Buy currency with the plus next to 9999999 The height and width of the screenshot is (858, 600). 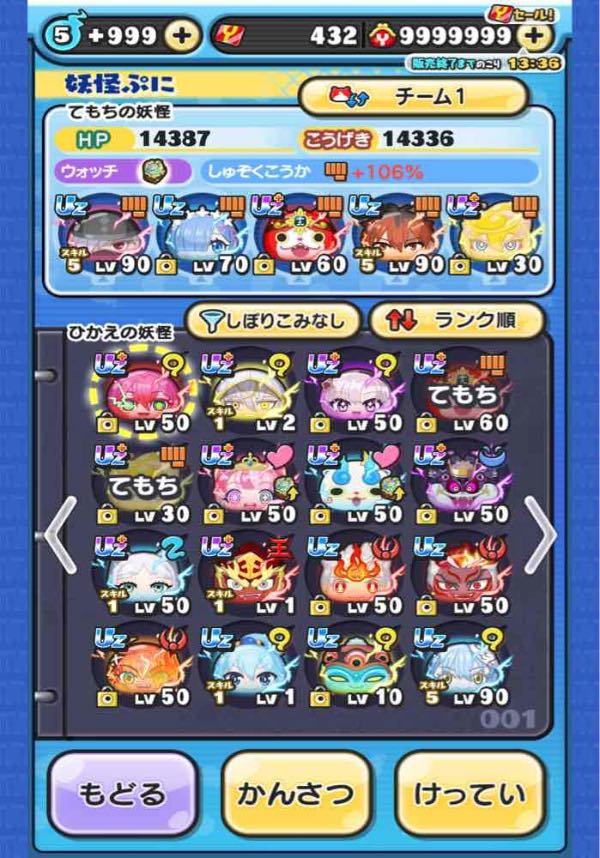(536, 36)
